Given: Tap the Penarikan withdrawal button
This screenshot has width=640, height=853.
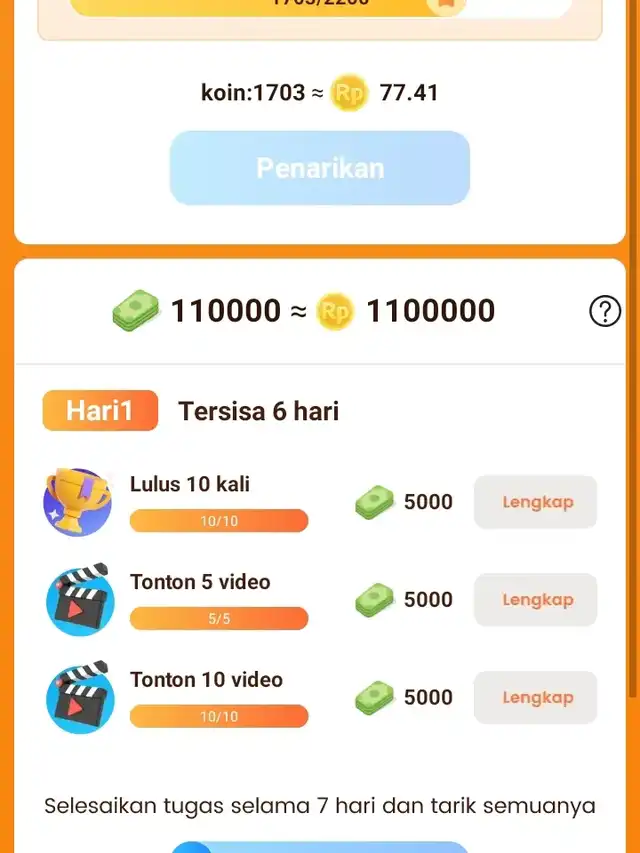Looking at the screenshot, I should pyautogui.click(x=320, y=168).
